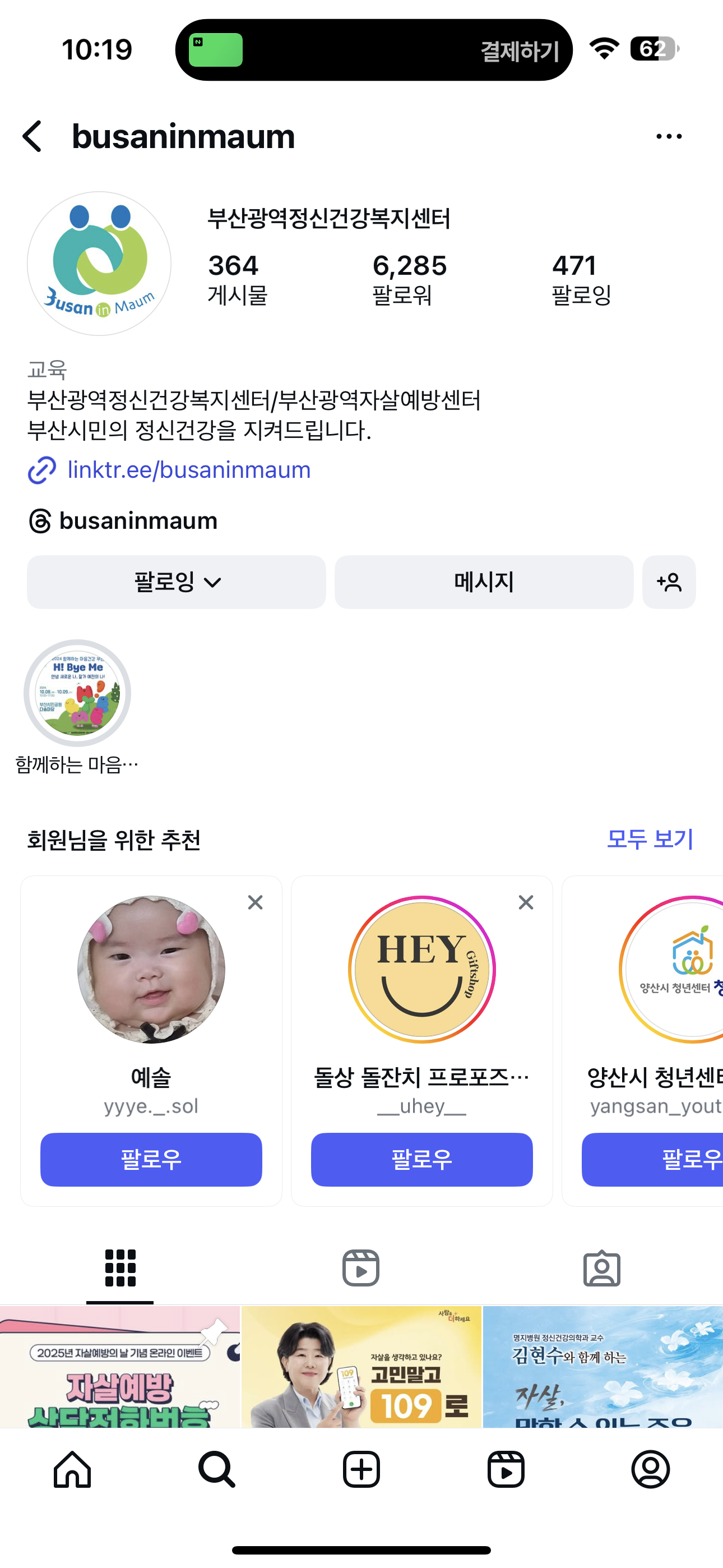
Task: Follow the __uhey__ account
Action: (x=421, y=1159)
